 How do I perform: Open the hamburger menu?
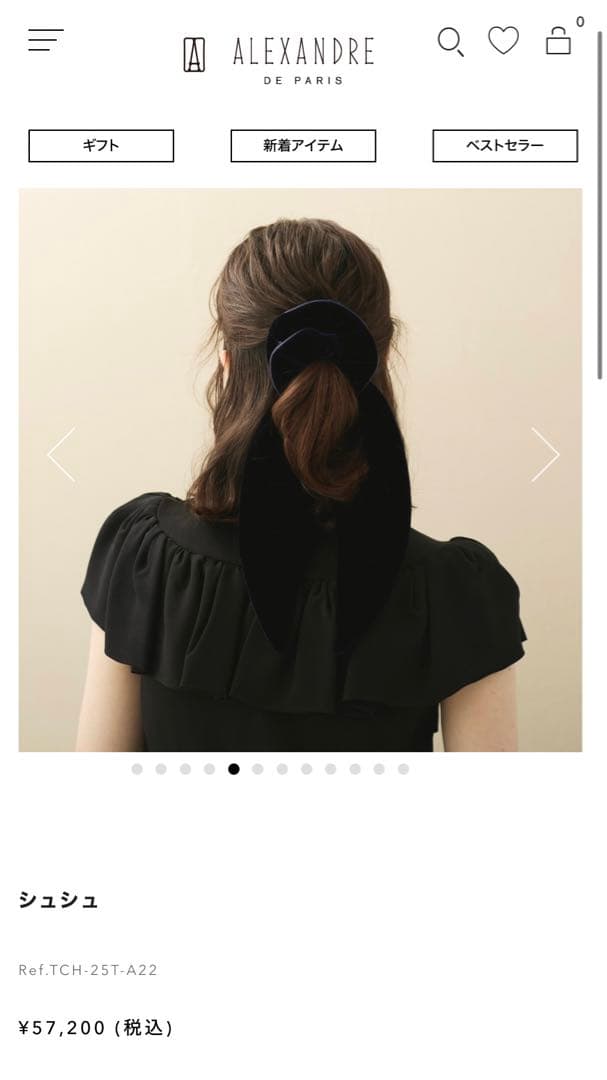46,40
